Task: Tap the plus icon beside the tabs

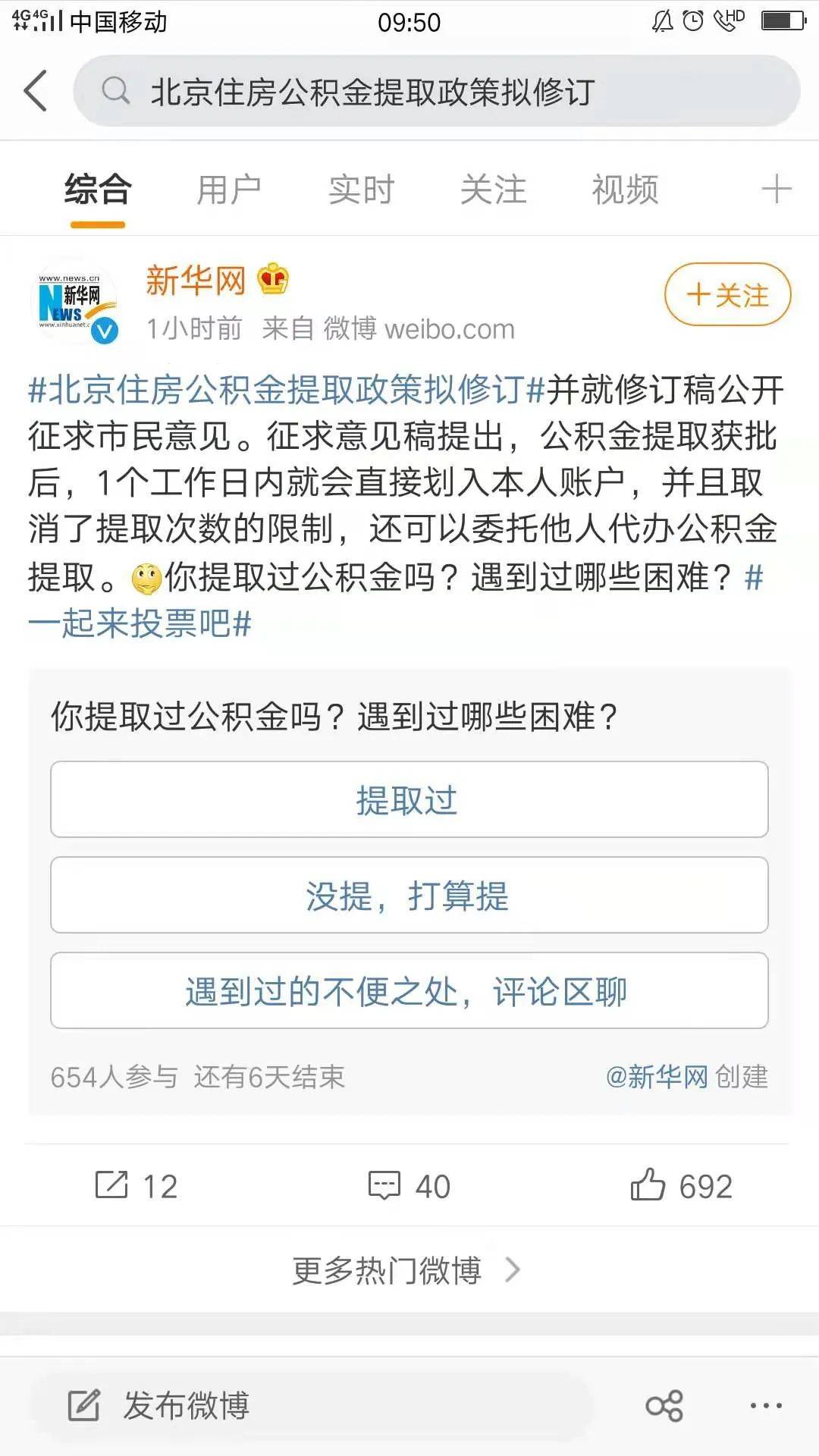Action: 777,189
